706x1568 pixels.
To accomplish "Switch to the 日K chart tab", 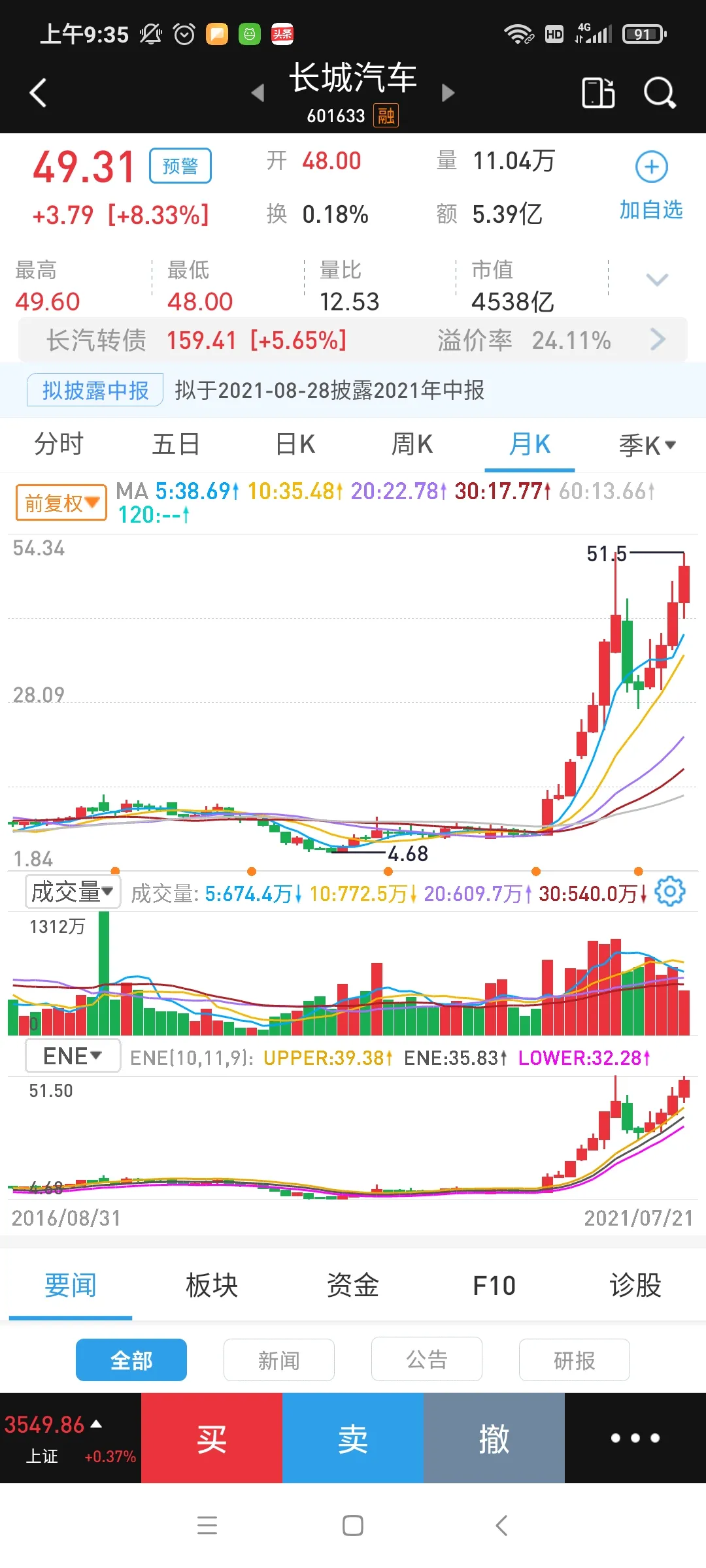I will (295, 444).
